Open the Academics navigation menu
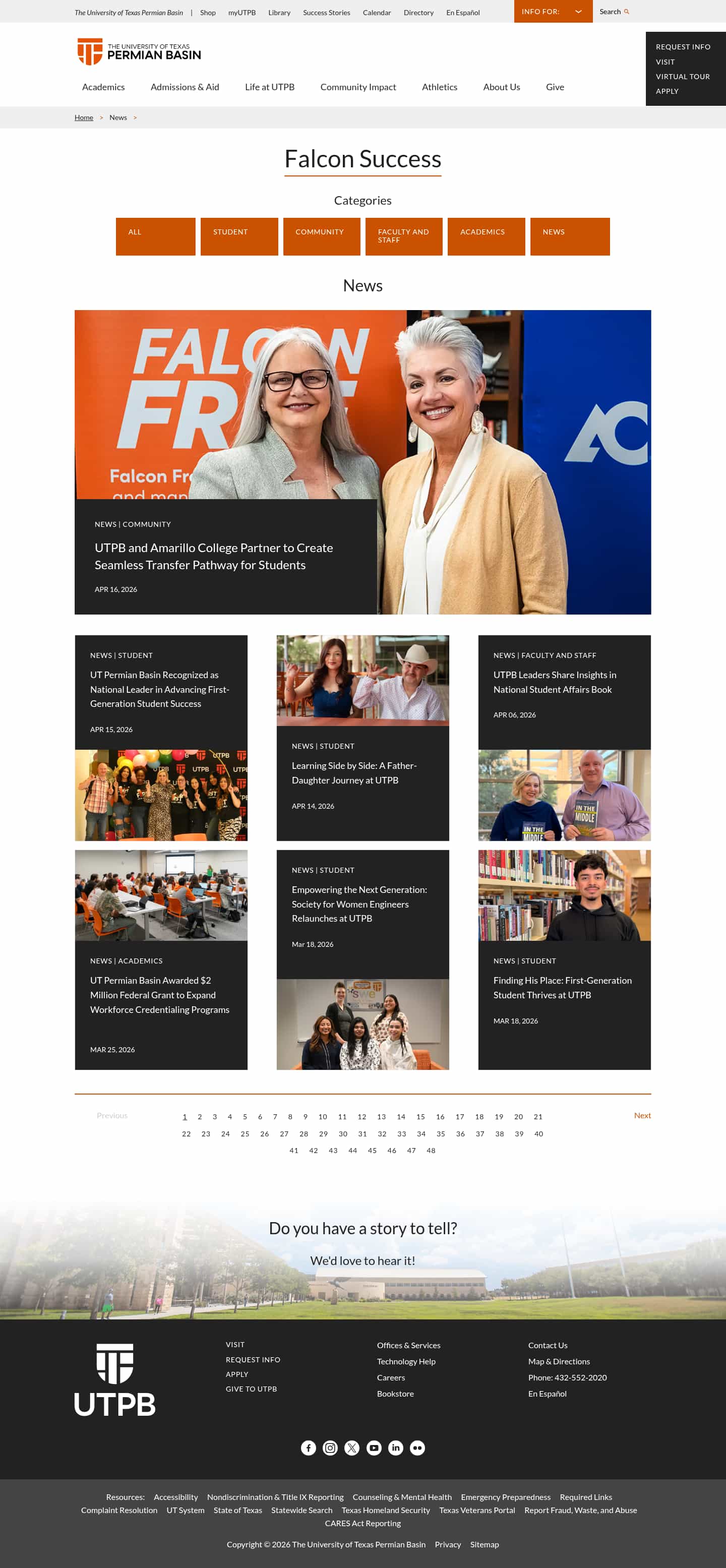Image resolution: width=726 pixels, height=1568 pixels. tap(103, 87)
